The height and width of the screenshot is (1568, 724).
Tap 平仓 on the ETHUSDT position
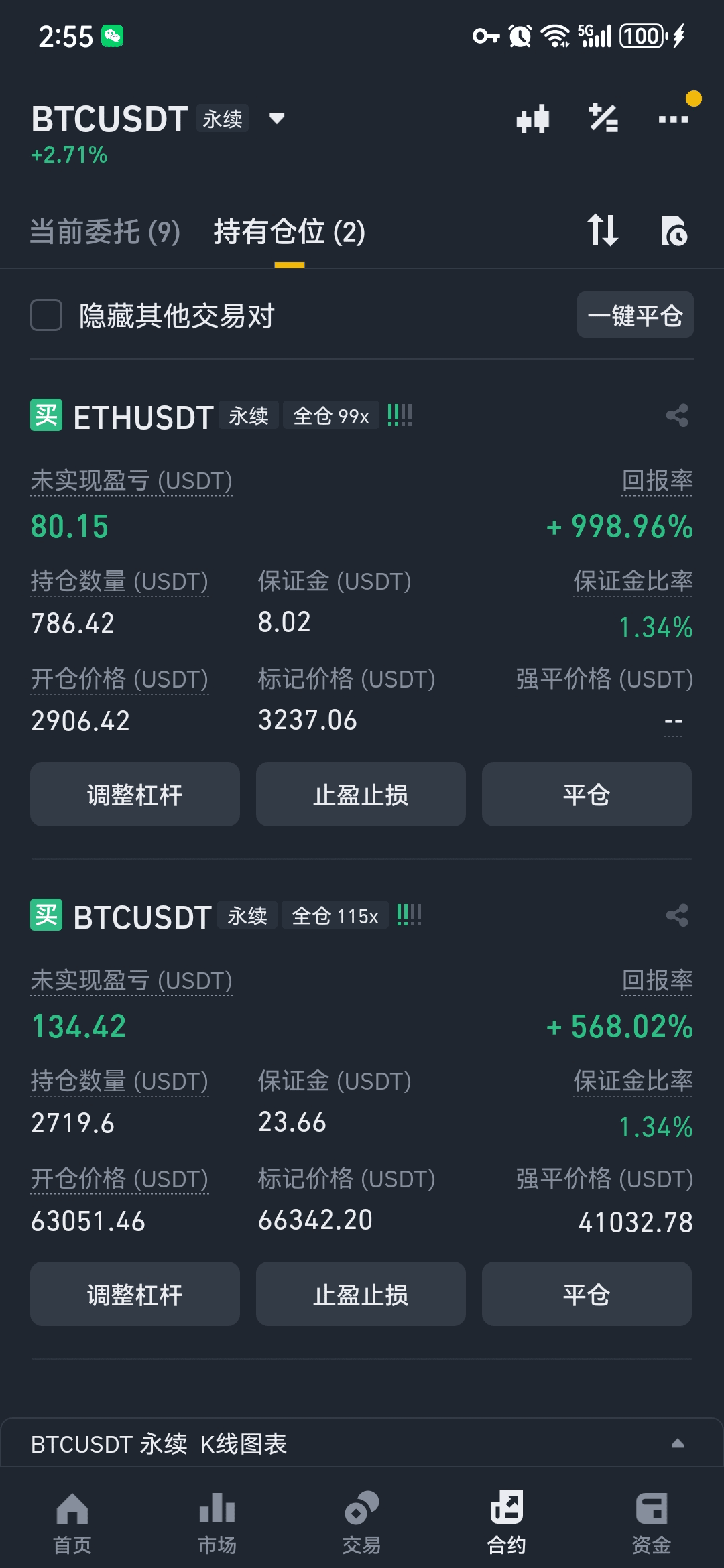587,794
